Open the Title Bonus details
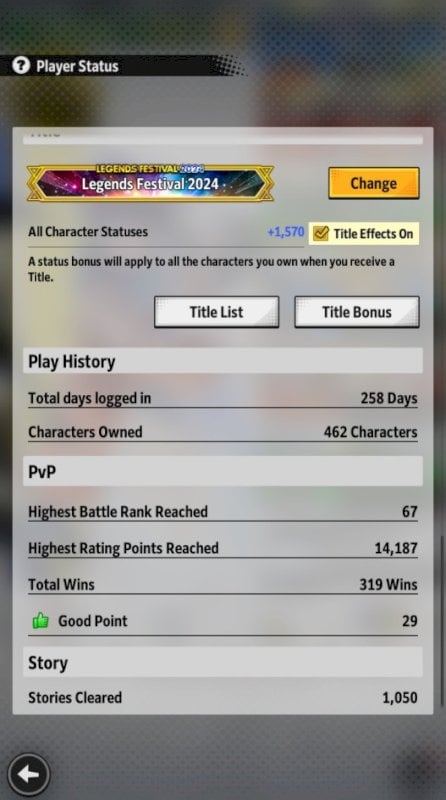 [x=357, y=312]
